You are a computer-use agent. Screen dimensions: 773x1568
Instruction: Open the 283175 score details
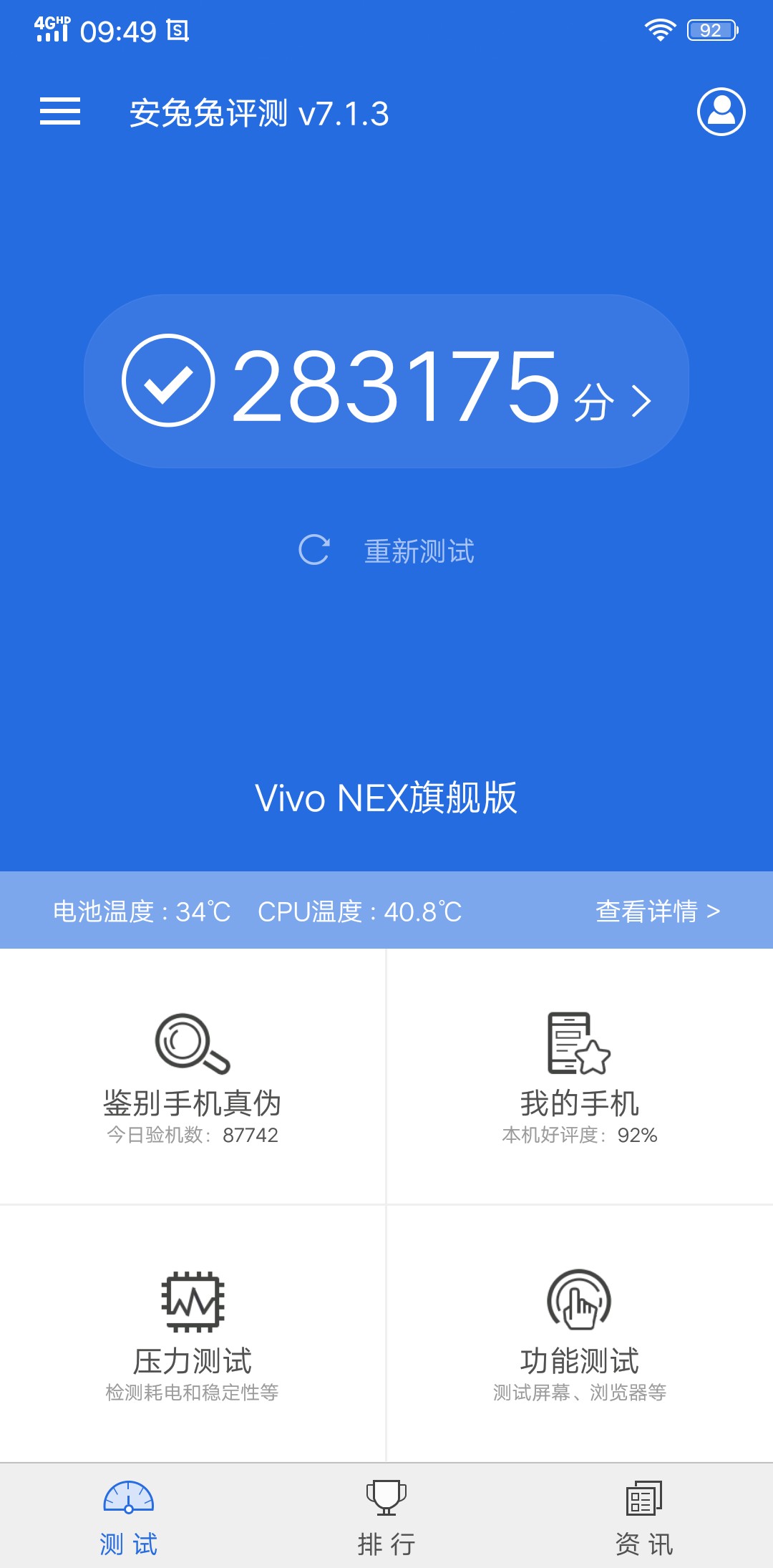(386, 381)
